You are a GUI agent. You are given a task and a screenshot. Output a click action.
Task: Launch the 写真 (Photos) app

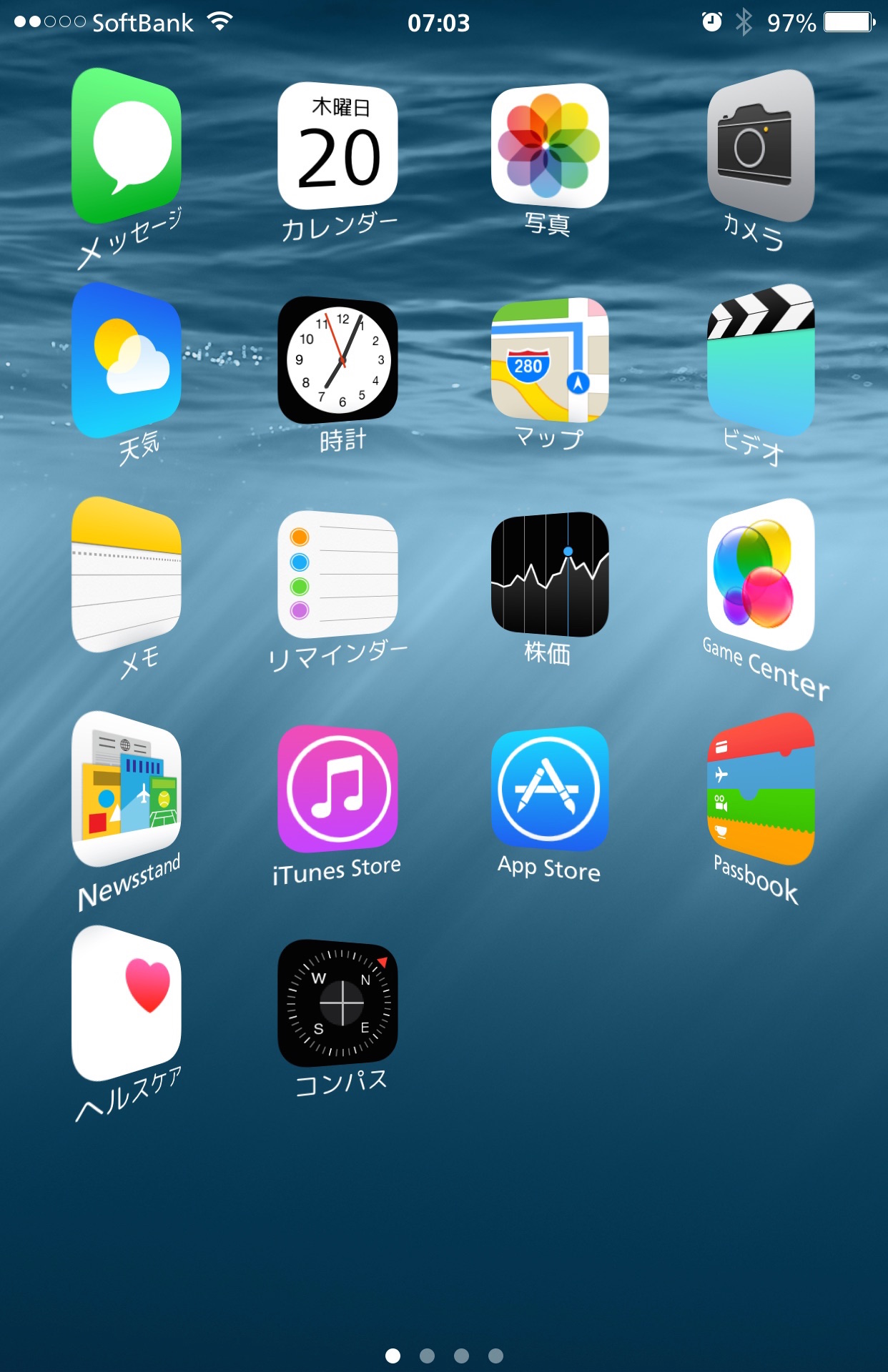(x=549, y=146)
